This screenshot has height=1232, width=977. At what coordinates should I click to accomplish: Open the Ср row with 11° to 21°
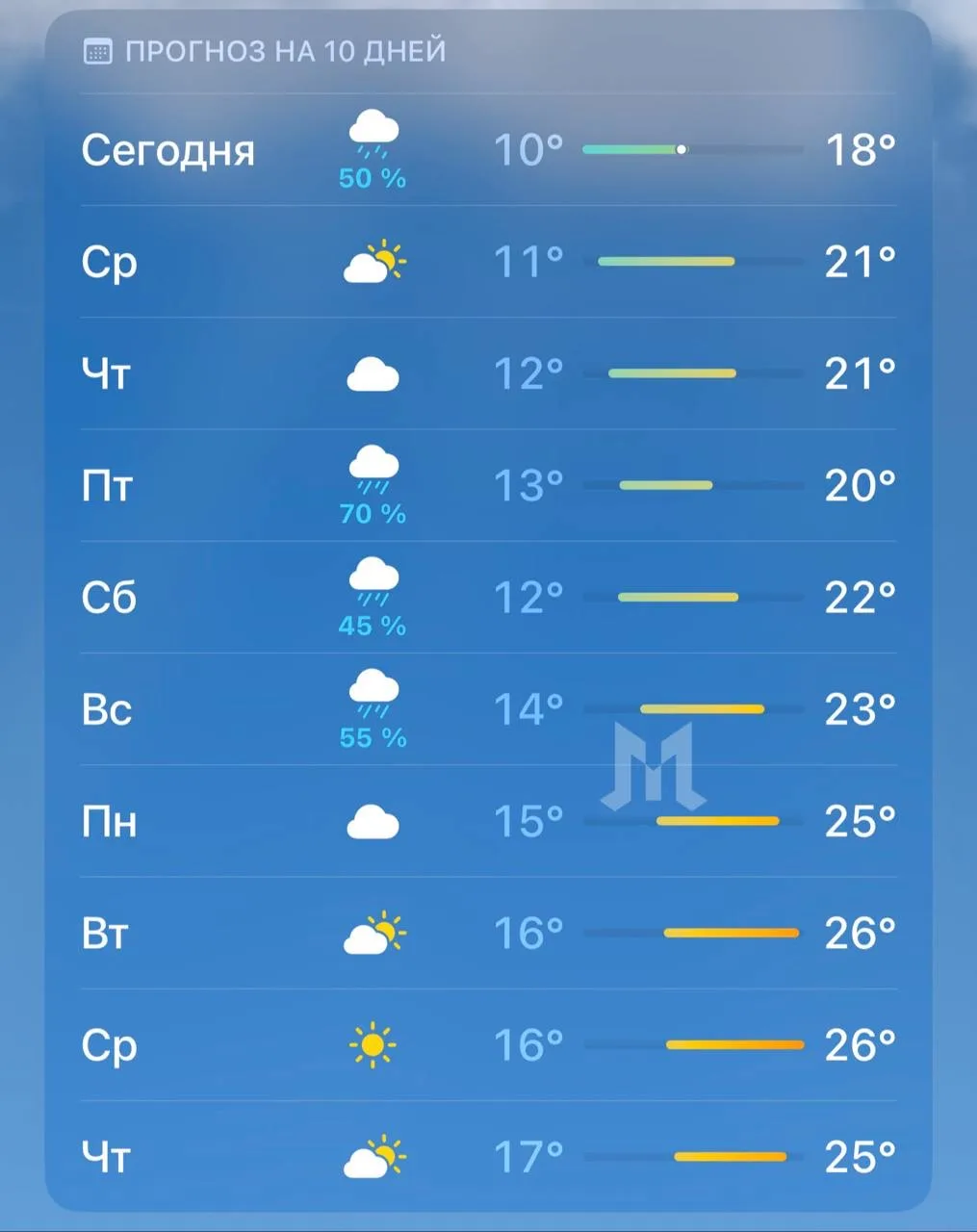(x=488, y=262)
